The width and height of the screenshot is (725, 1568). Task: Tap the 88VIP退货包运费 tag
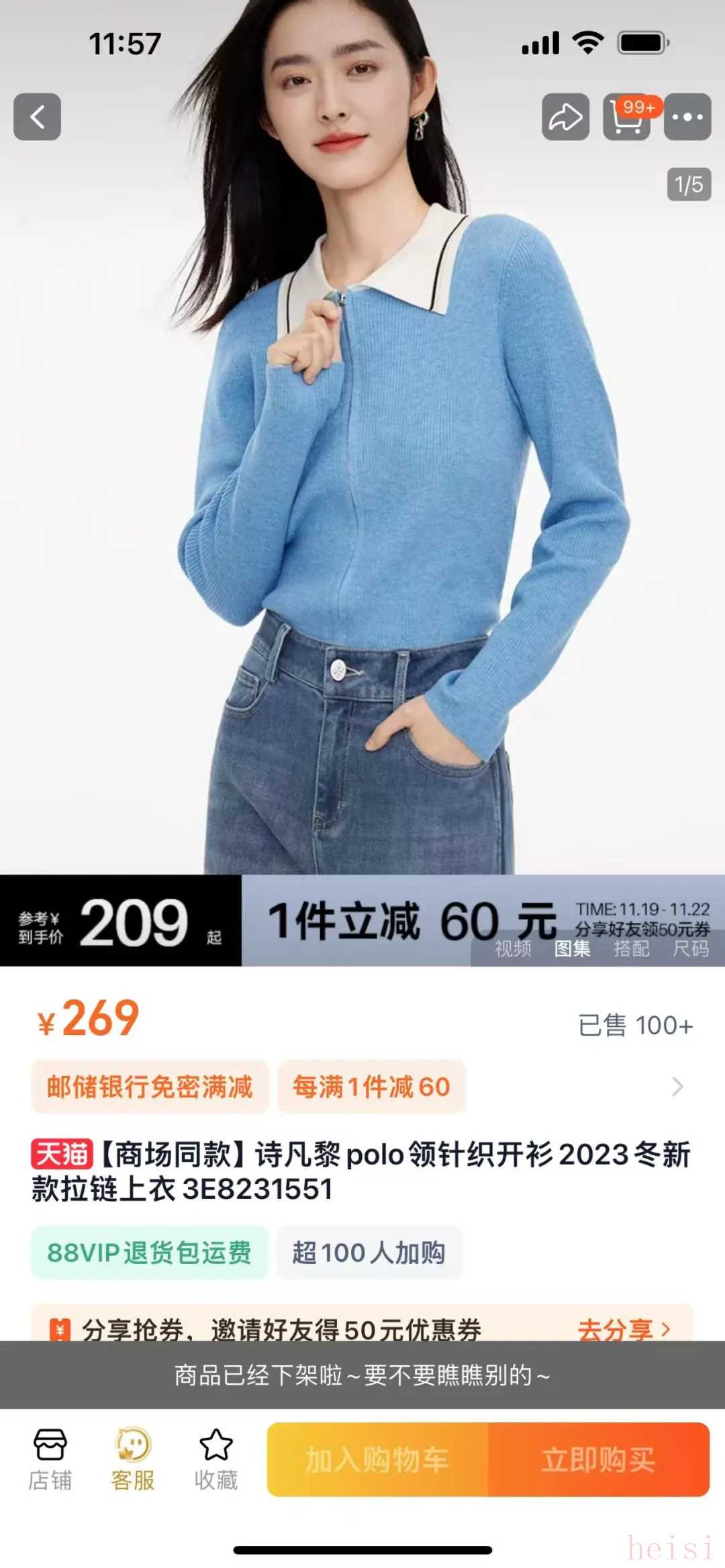pos(150,1253)
